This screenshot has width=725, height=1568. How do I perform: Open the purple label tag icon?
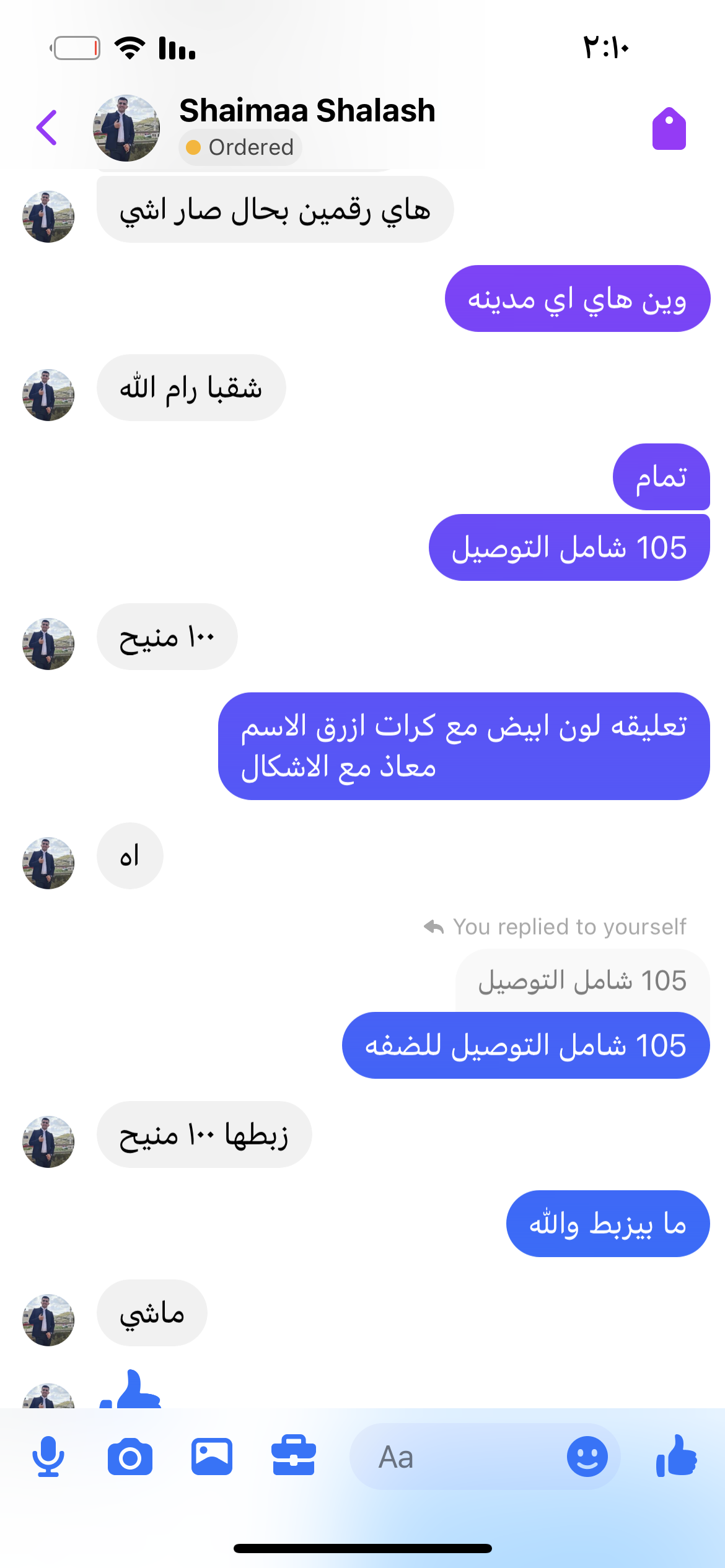coord(669,129)
